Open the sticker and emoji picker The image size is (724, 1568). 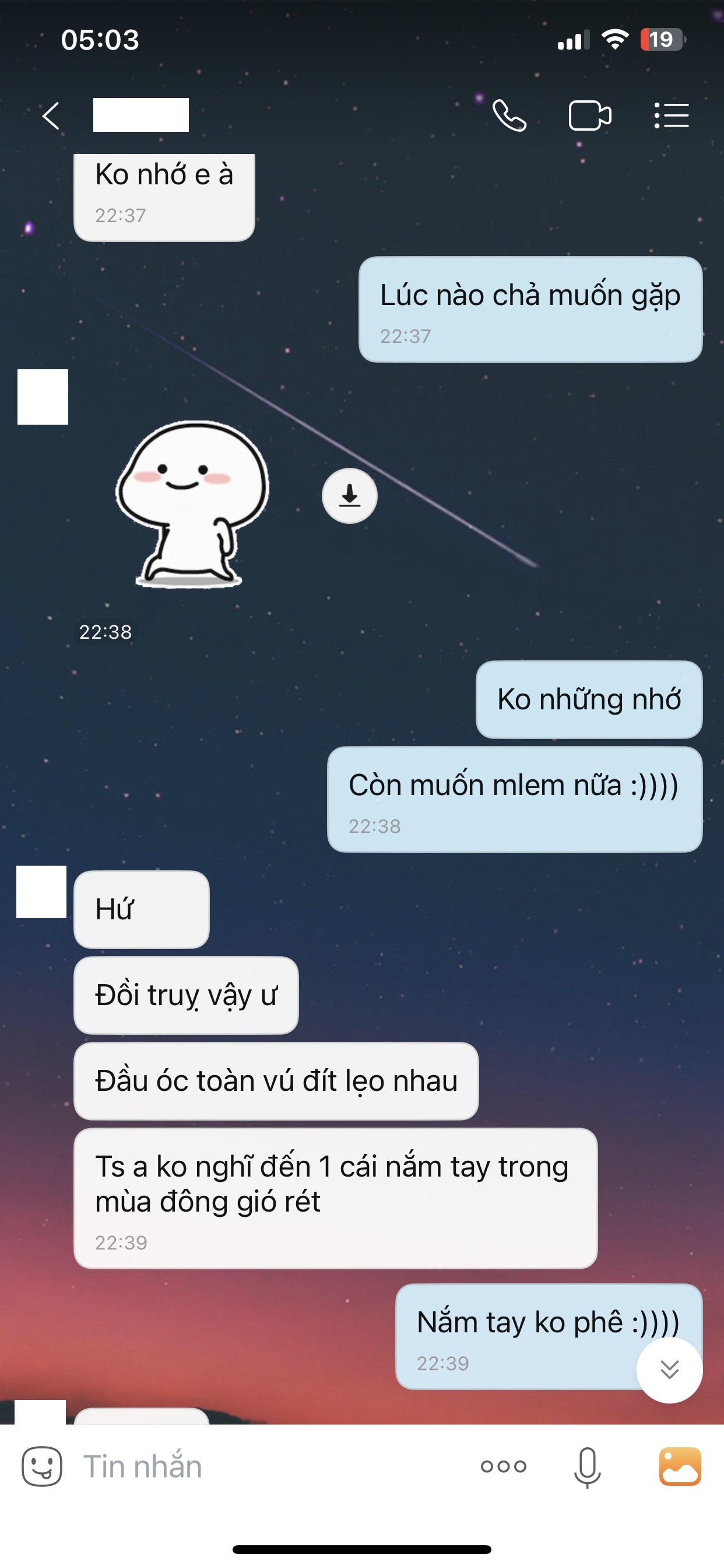[x=42, y=1466]
